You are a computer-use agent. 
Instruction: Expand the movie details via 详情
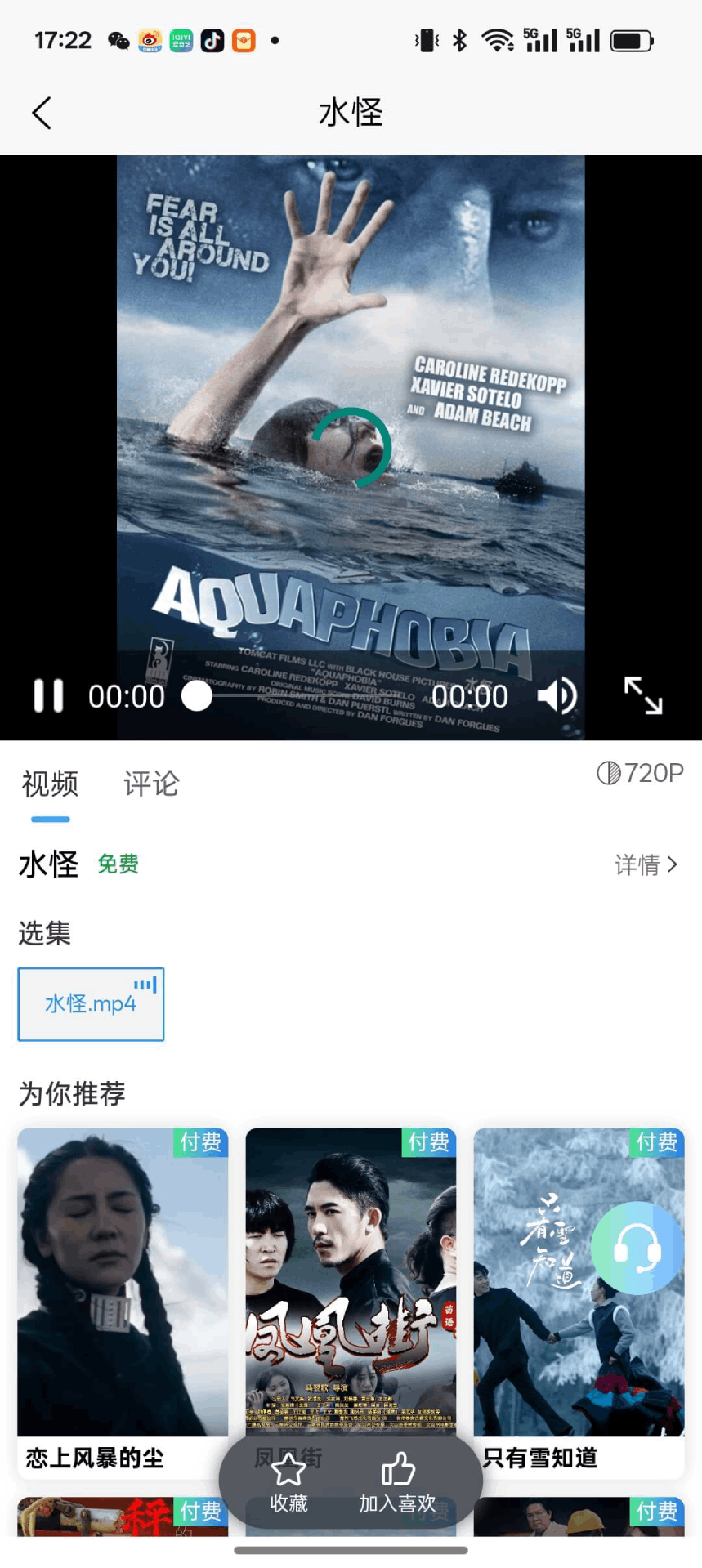[x=646, y=864]
